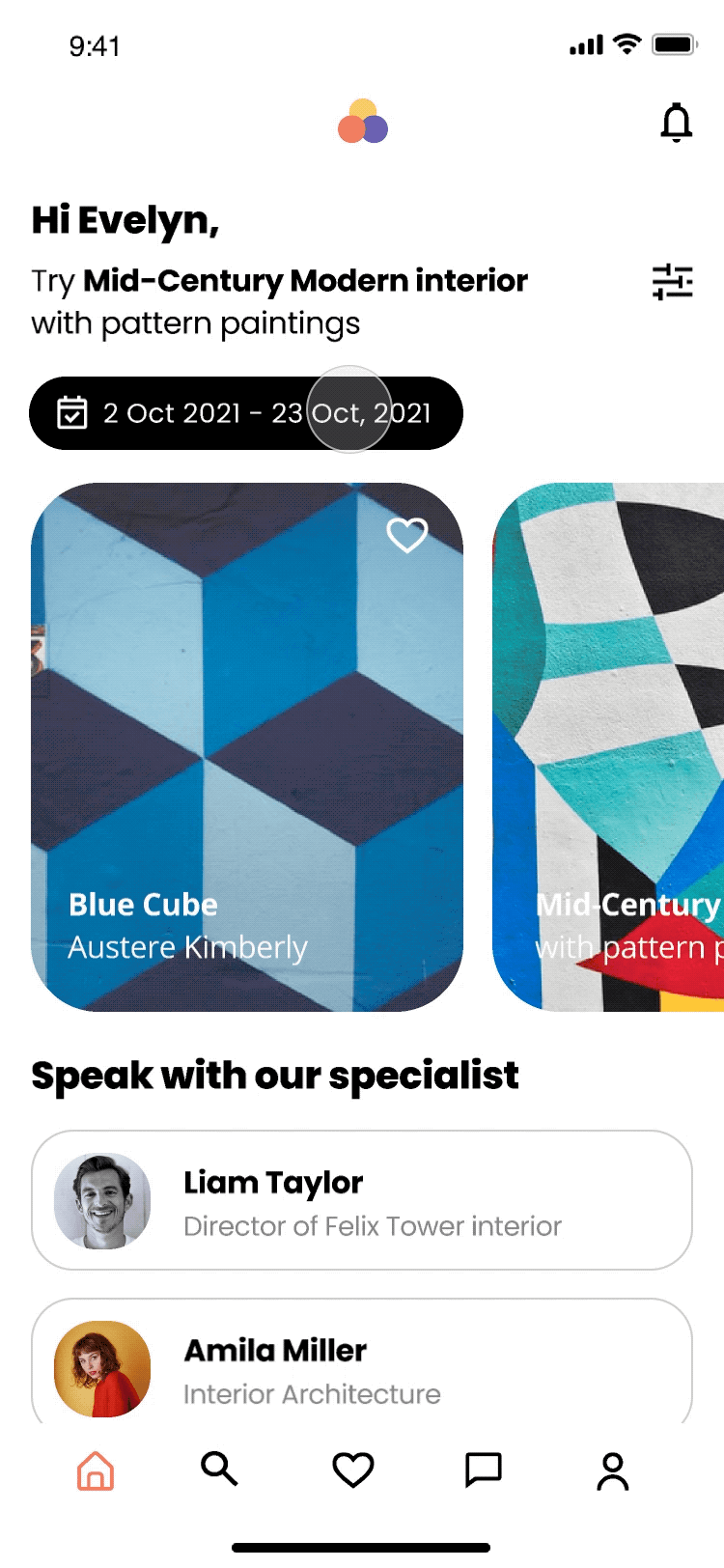Image resolution: width=724 pixels, height=1568 pixels.
Task: Switch to the Favorites heart tab
Action: pyautogui.click(x=352, y=1470)
